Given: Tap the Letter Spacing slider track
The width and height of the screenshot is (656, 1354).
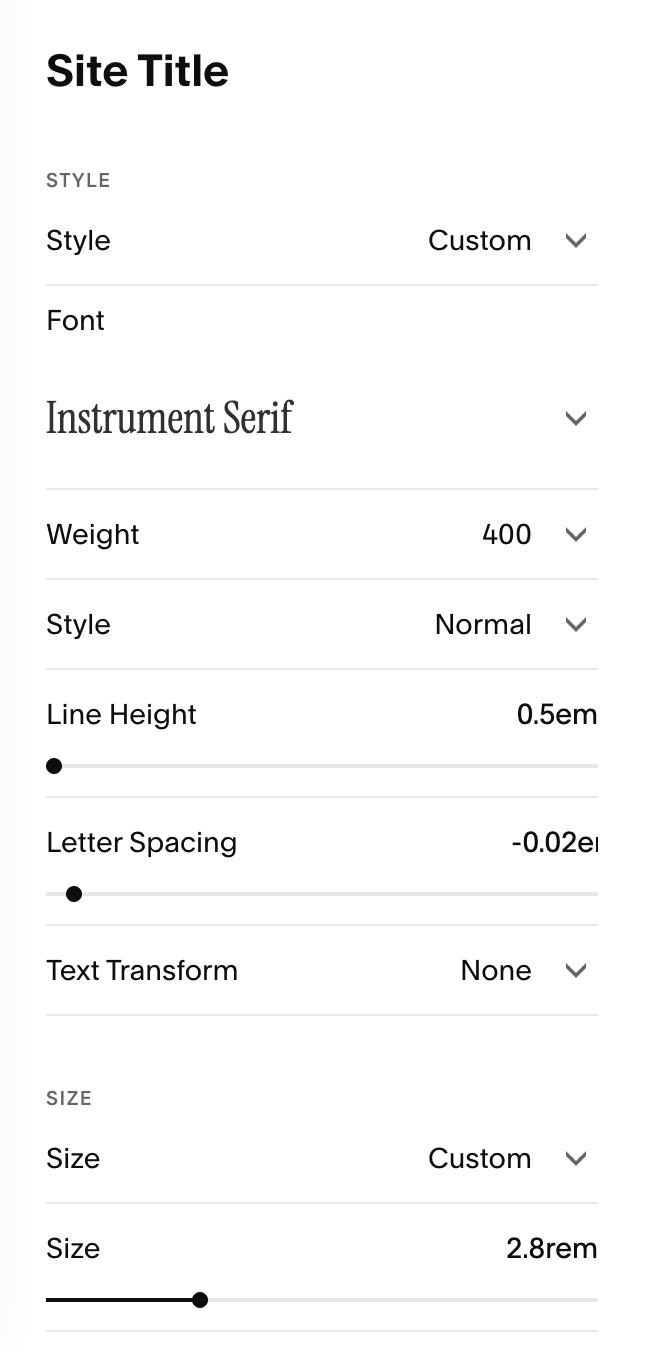Looking at the screenshot, I should coord(322,894).
